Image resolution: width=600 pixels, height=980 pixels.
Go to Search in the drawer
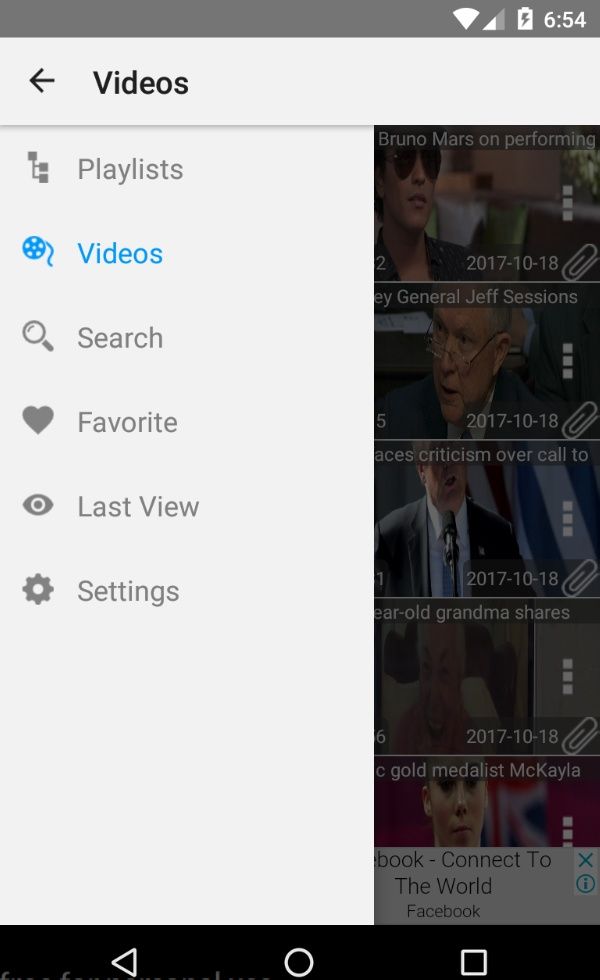120,338
